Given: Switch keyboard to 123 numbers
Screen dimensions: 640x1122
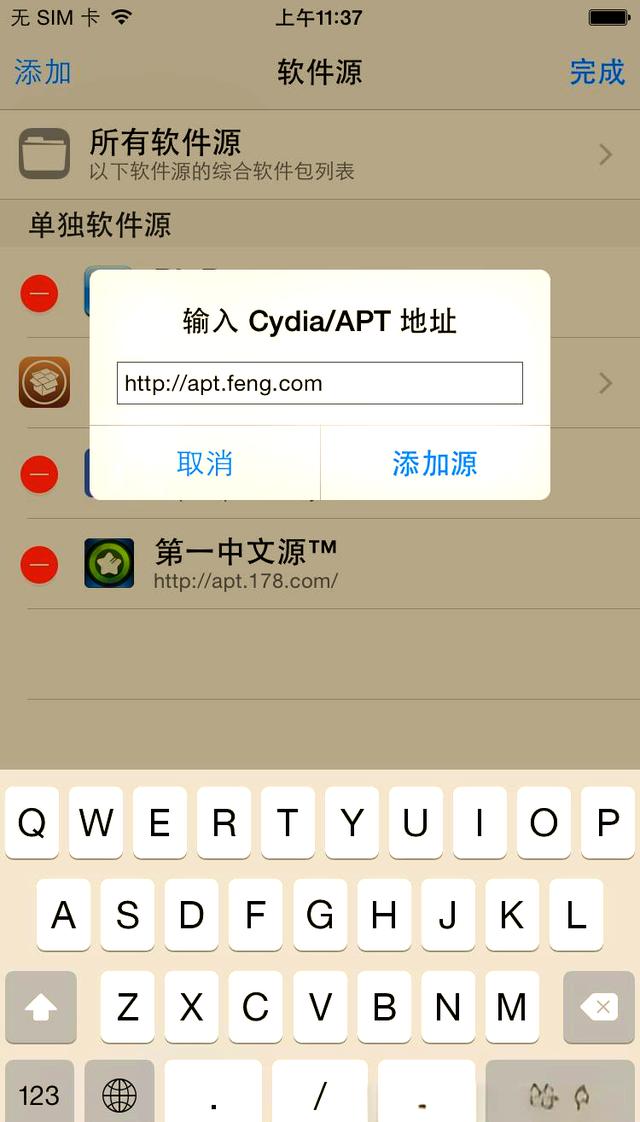Looking at the screenshot, I should pos(39,1094).
